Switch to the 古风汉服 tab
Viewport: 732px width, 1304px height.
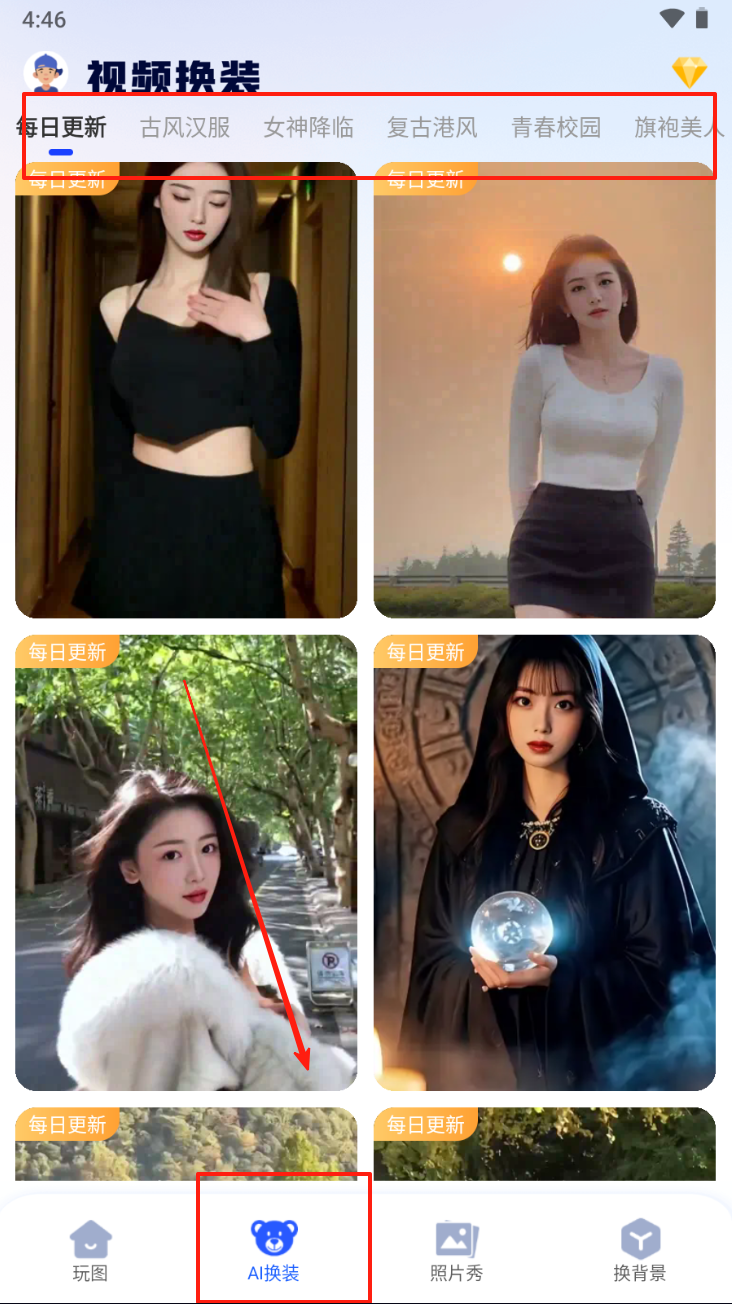pyautogui.click(x=185, y=128)
